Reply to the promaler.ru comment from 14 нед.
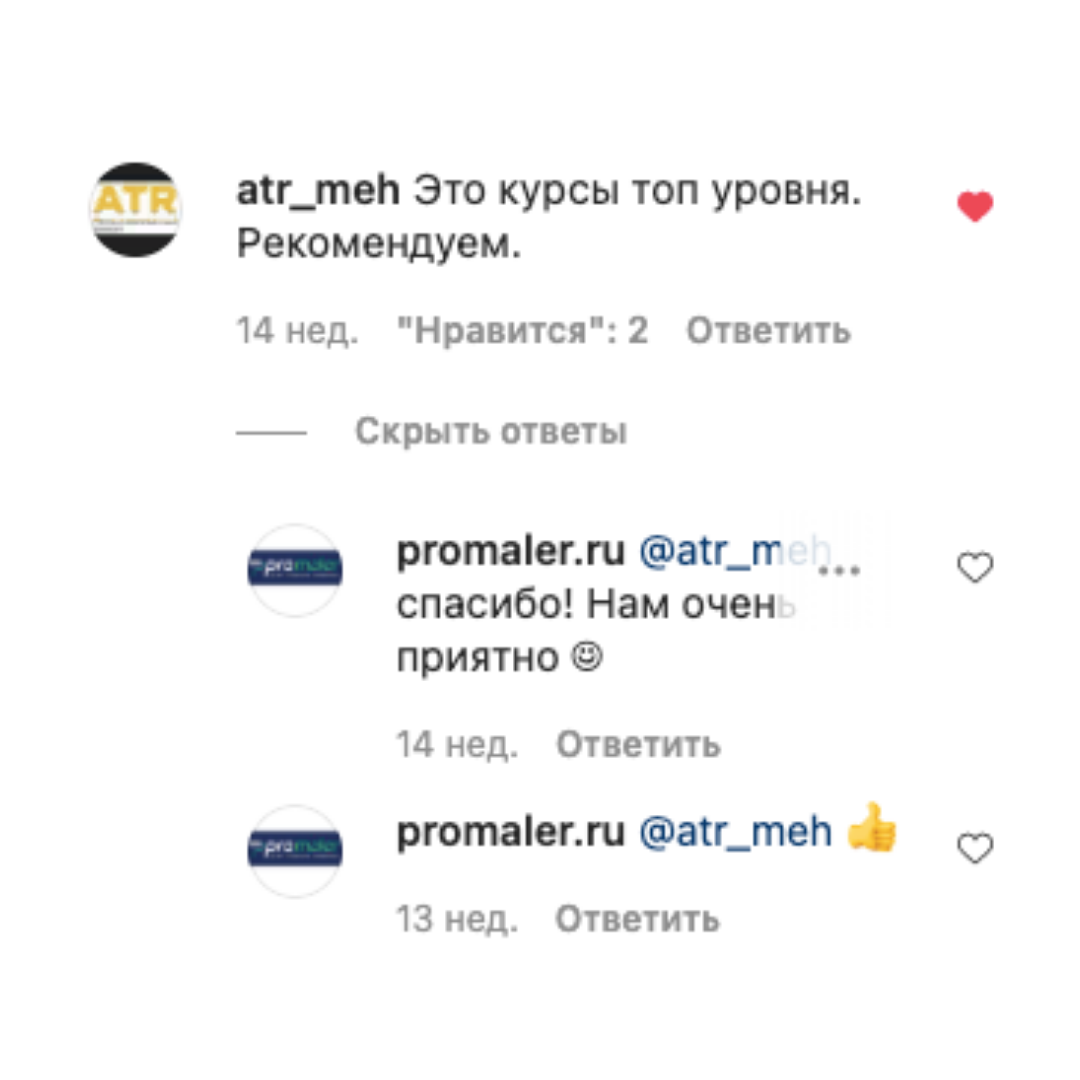Viewport: 1080px width, 1080px height. tap(637, 744)
